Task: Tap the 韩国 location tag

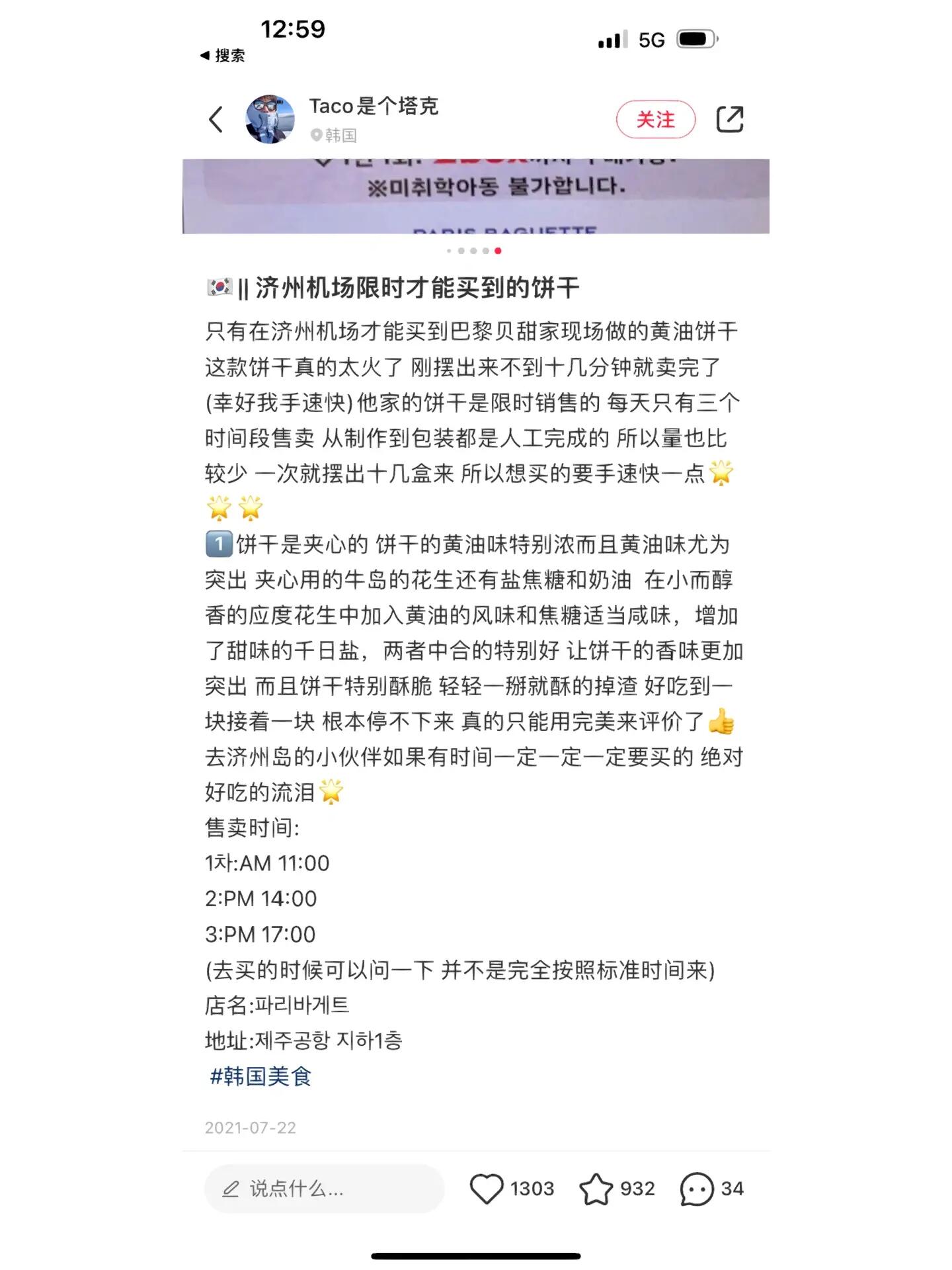Action: coord(335,135)
